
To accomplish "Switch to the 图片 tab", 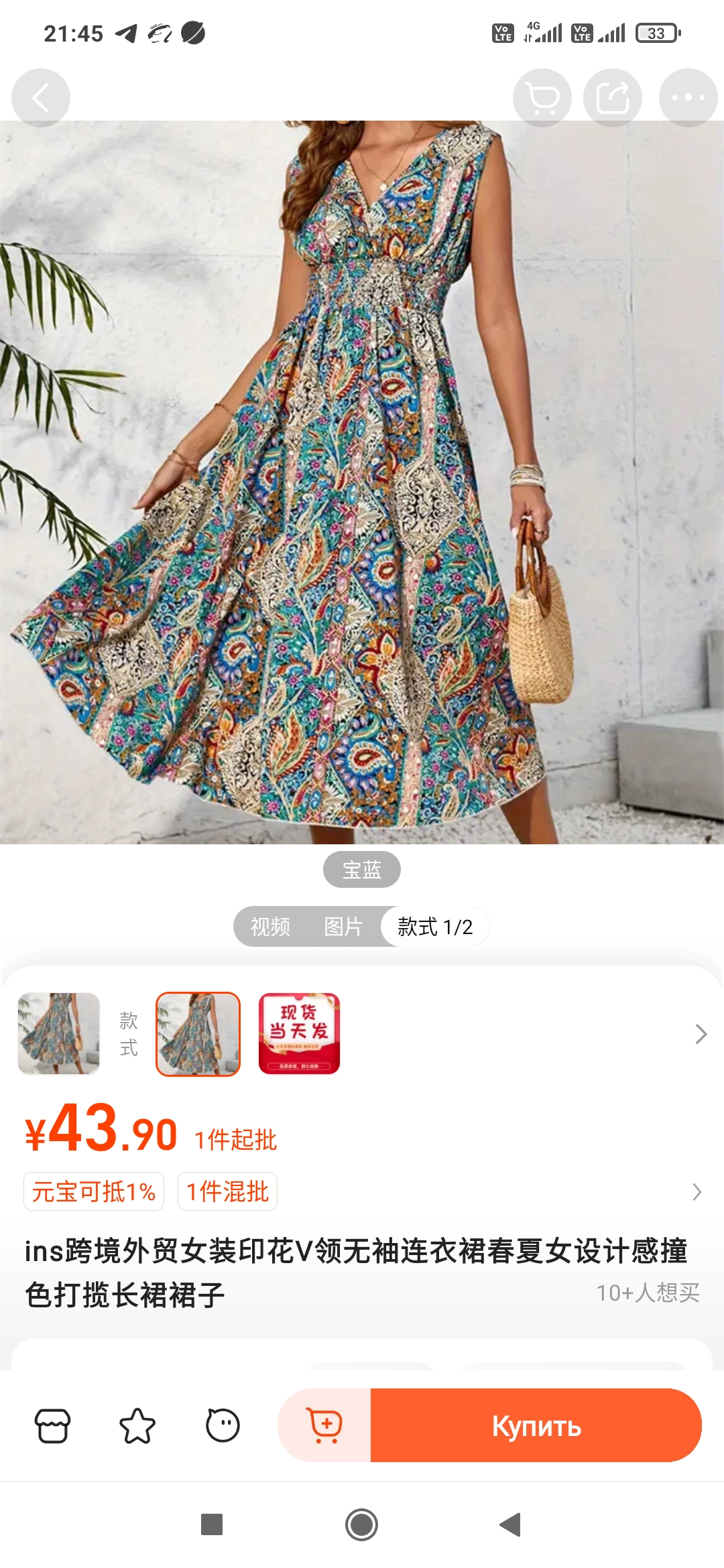I will pyautogui.click(x=343, y=927).
